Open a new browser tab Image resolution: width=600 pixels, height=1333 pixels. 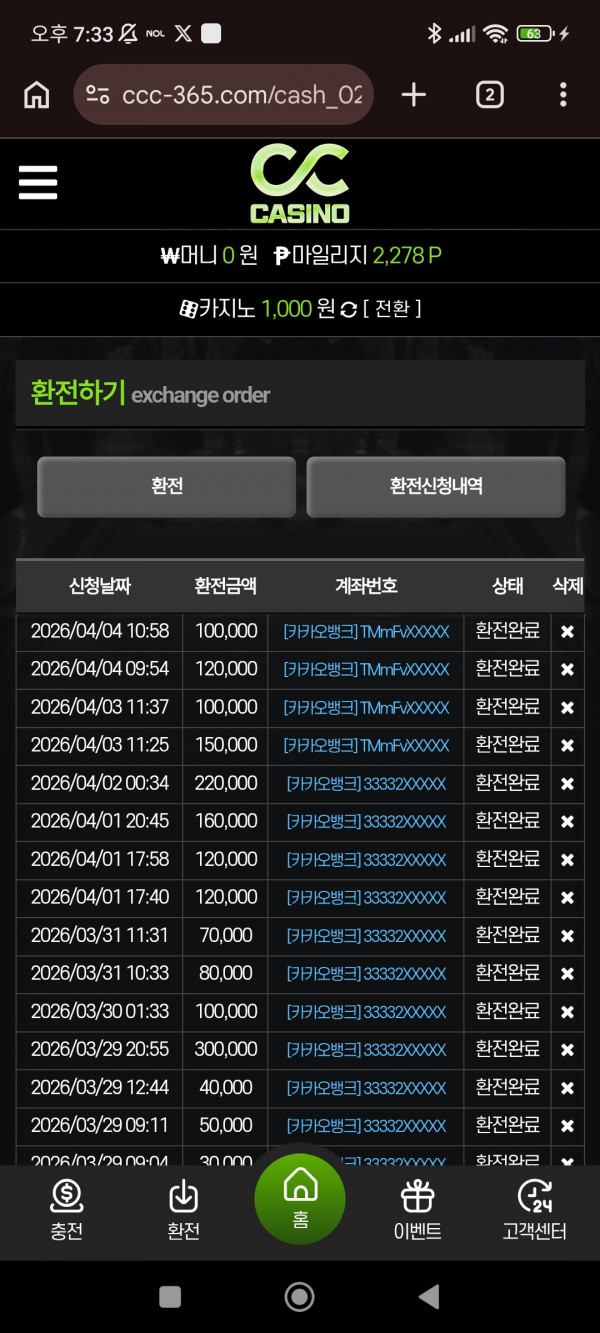[413, 95]
